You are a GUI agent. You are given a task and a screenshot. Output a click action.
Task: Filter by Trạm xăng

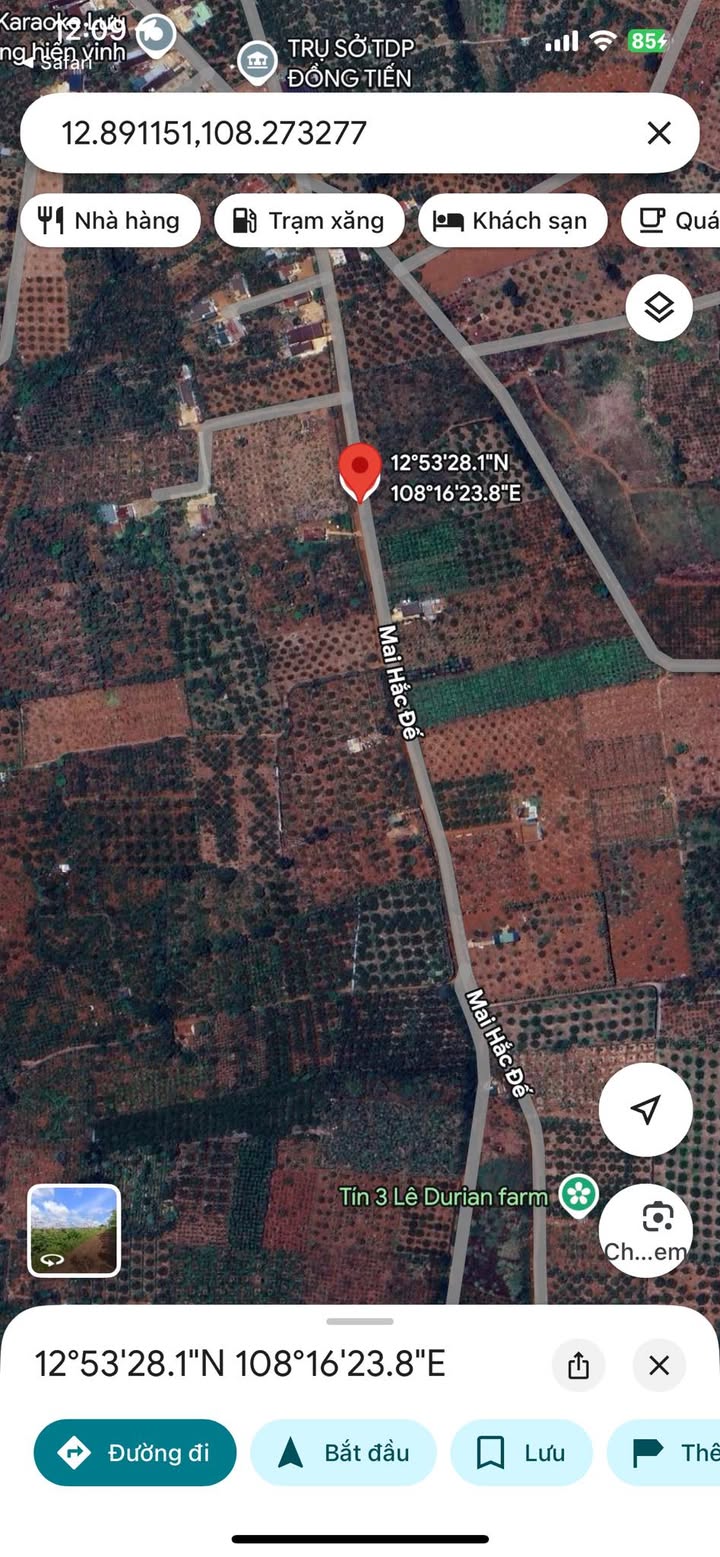tap(309, 221)
